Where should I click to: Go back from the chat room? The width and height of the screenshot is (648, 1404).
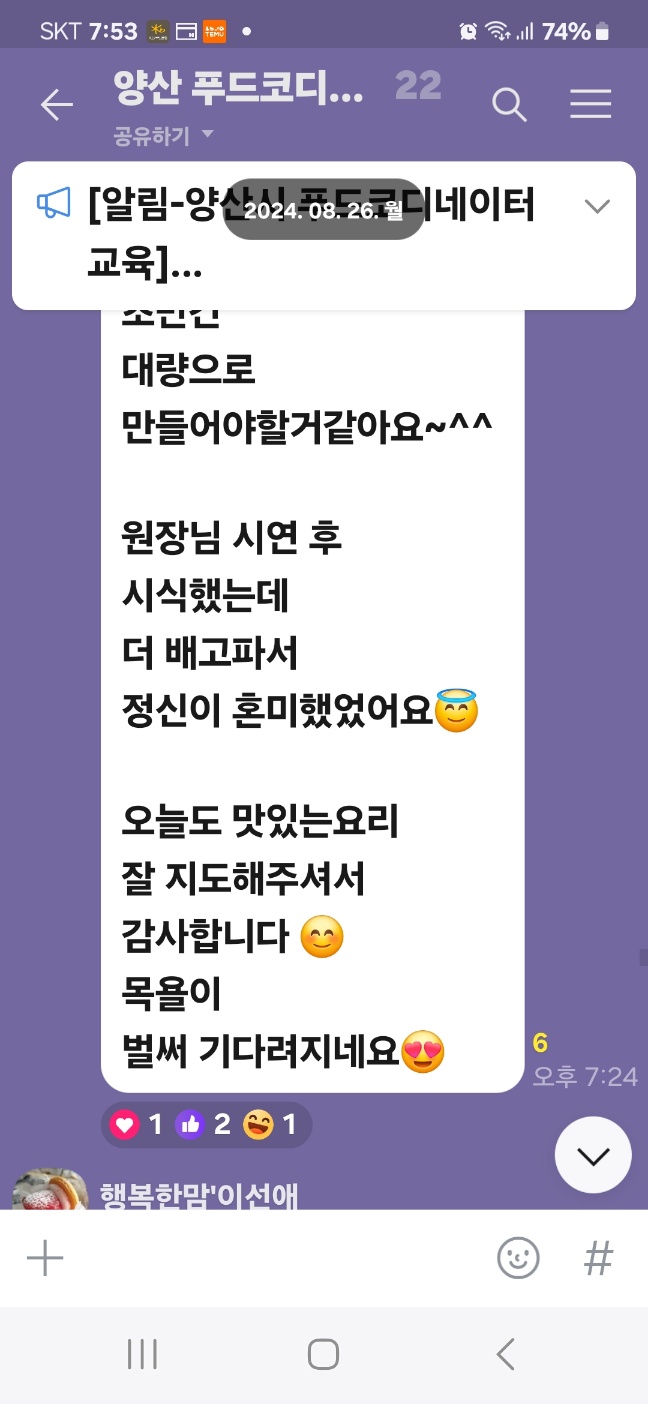56,105
